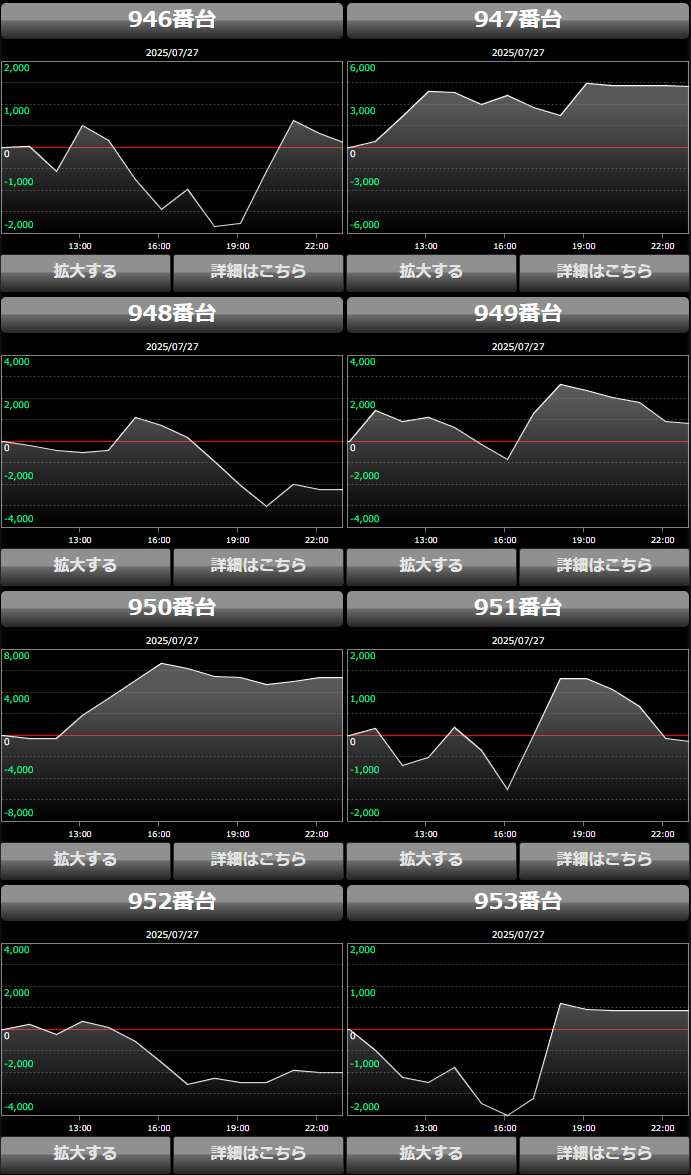The width and height of the screenshot is (691, 1175).
Task: Enlarge the 948番台 chart
Action: tap(86, 565)
